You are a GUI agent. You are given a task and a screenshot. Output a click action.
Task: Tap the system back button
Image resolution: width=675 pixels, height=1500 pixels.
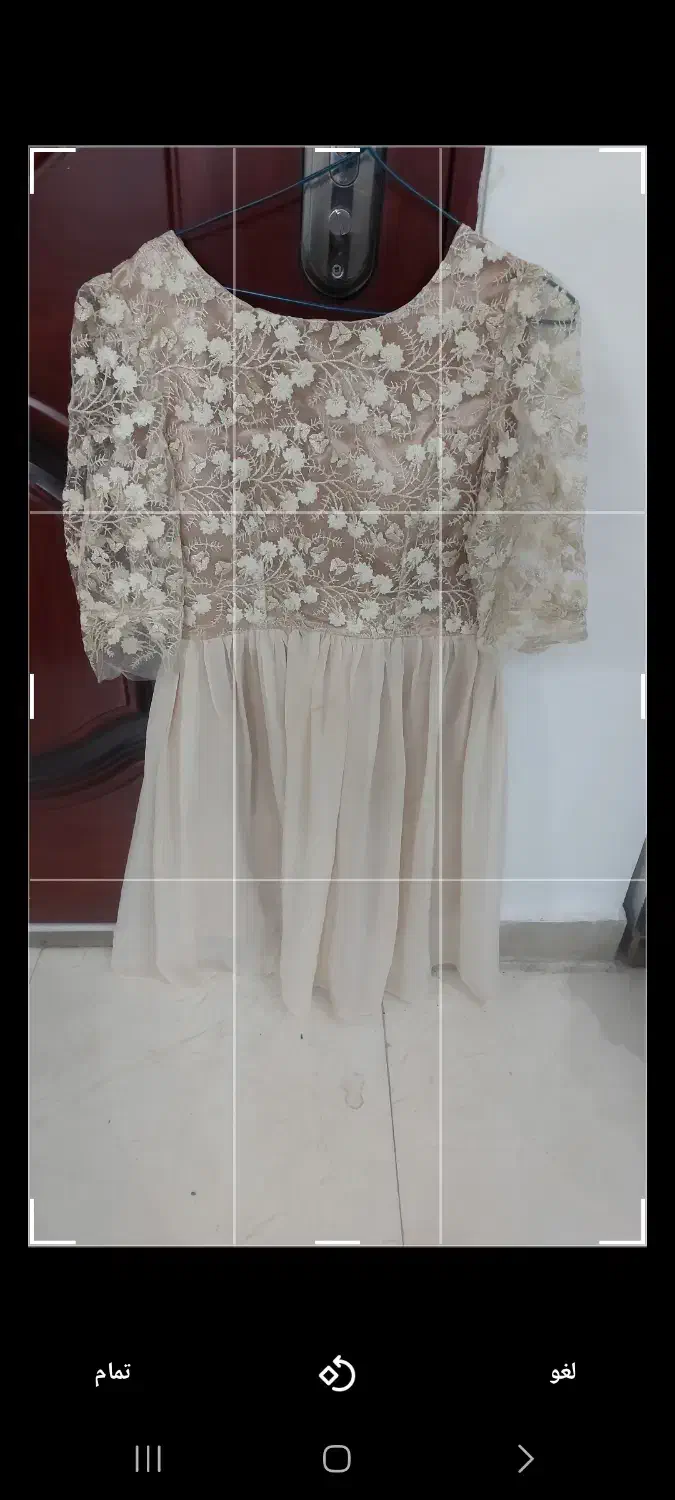coord(526,1459)
